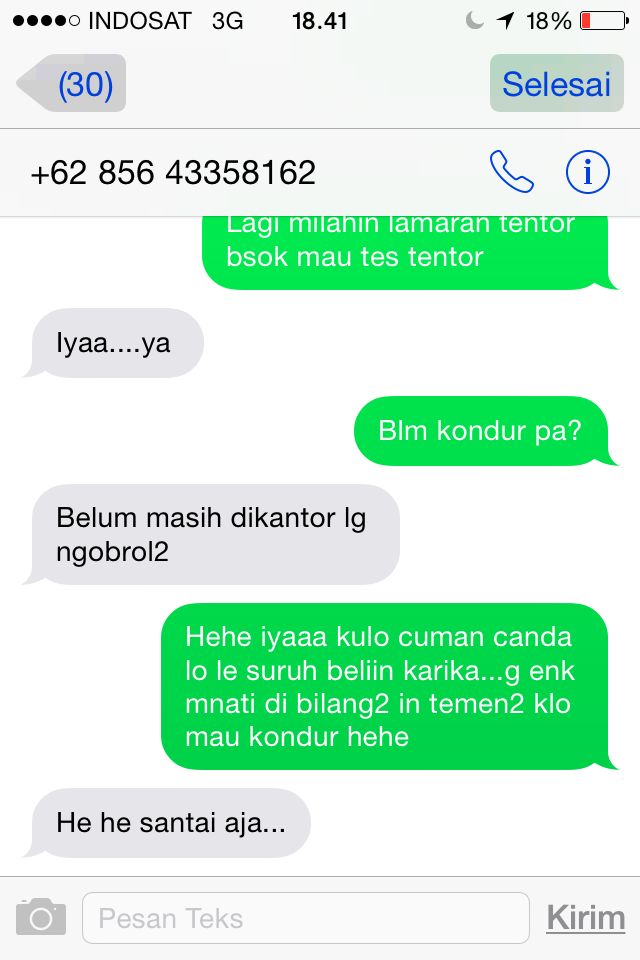Screen dimensions: 640x960
Task: Open camera to attach photo
Action: [x=41, y=917]
